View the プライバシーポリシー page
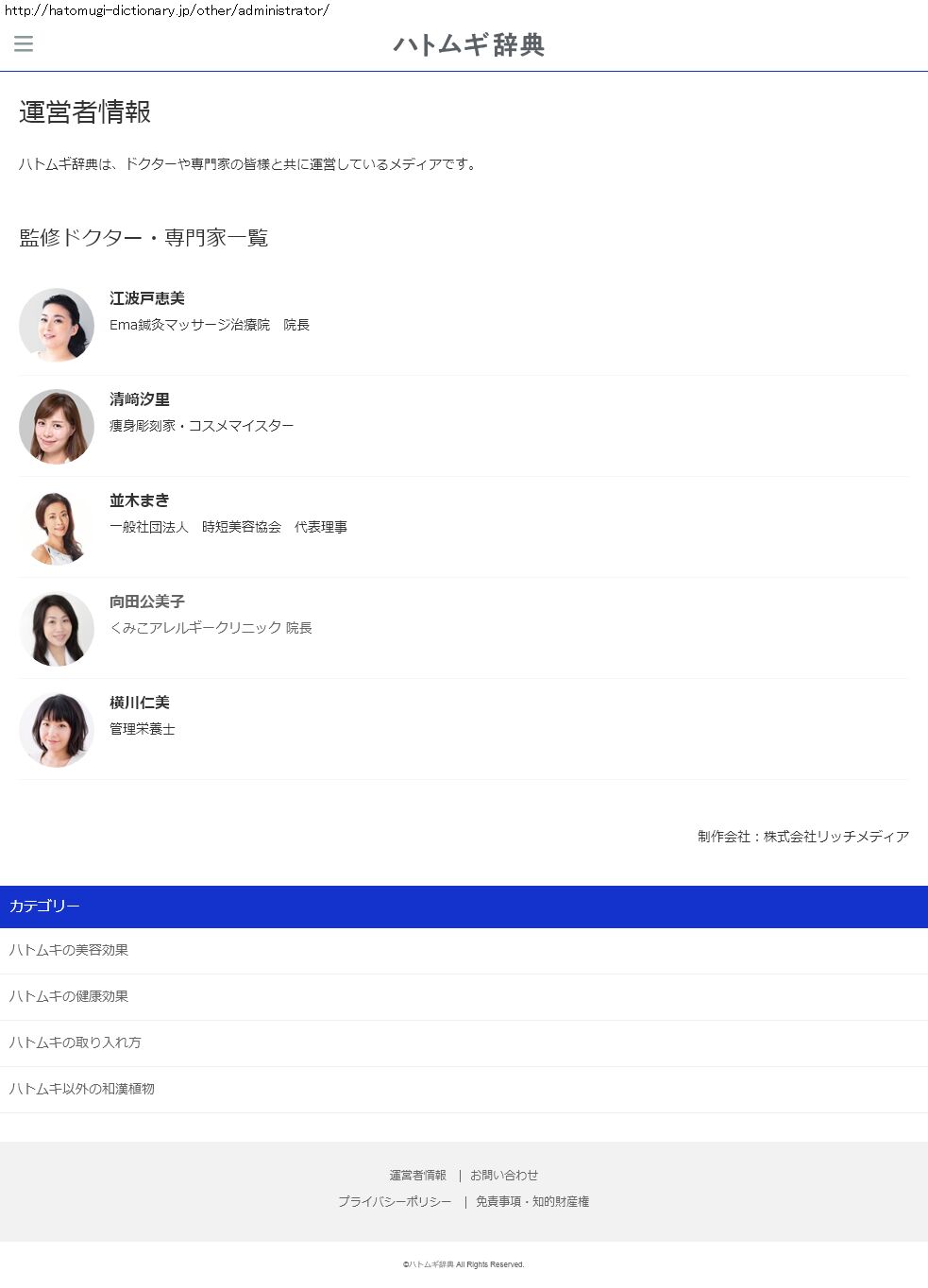The height and width of the screenshot is (1288, 928). click(395, 1202)
